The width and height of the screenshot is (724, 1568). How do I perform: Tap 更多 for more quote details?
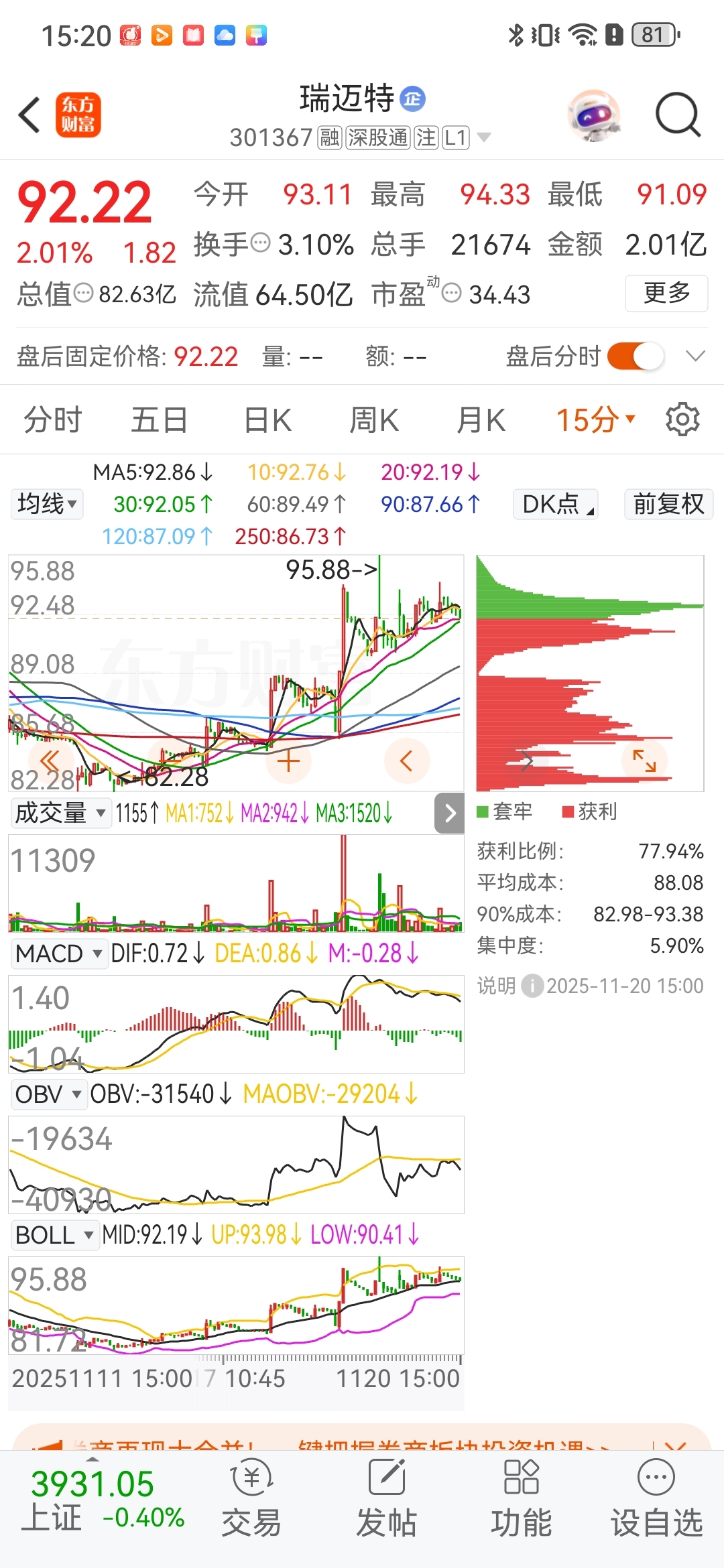[x=666, y=293]
